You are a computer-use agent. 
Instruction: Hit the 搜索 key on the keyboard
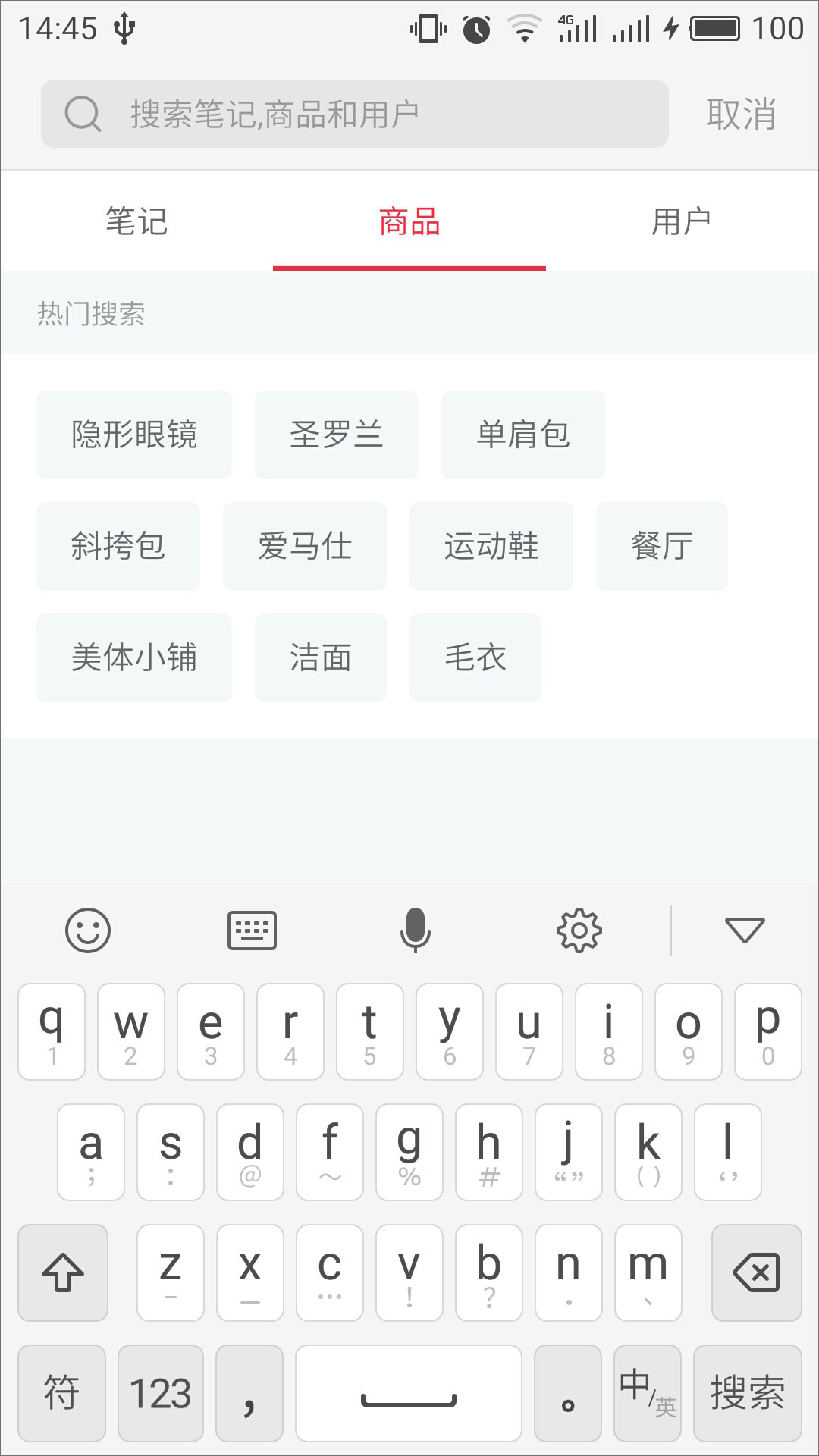coord(747,1393)
